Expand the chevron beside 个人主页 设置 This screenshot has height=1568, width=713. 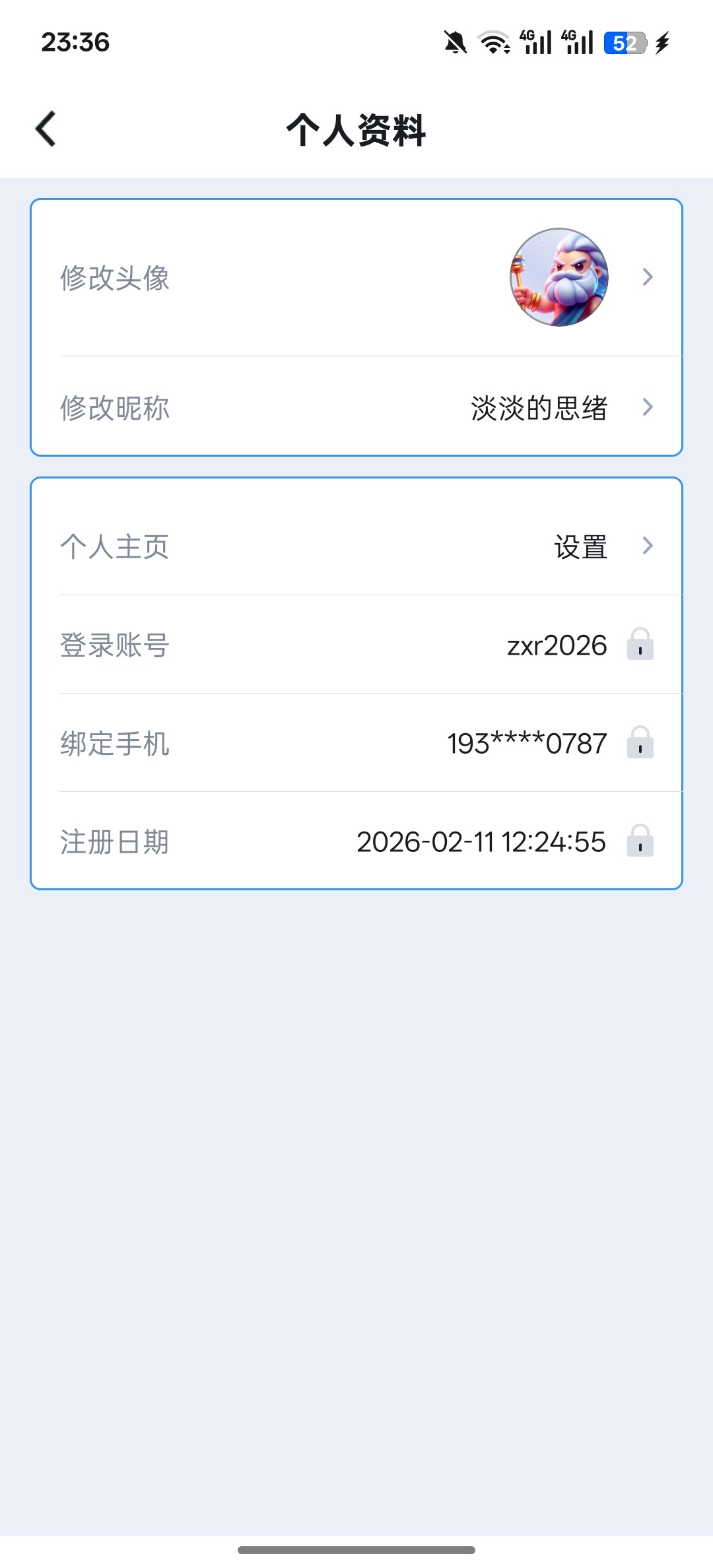648,545
